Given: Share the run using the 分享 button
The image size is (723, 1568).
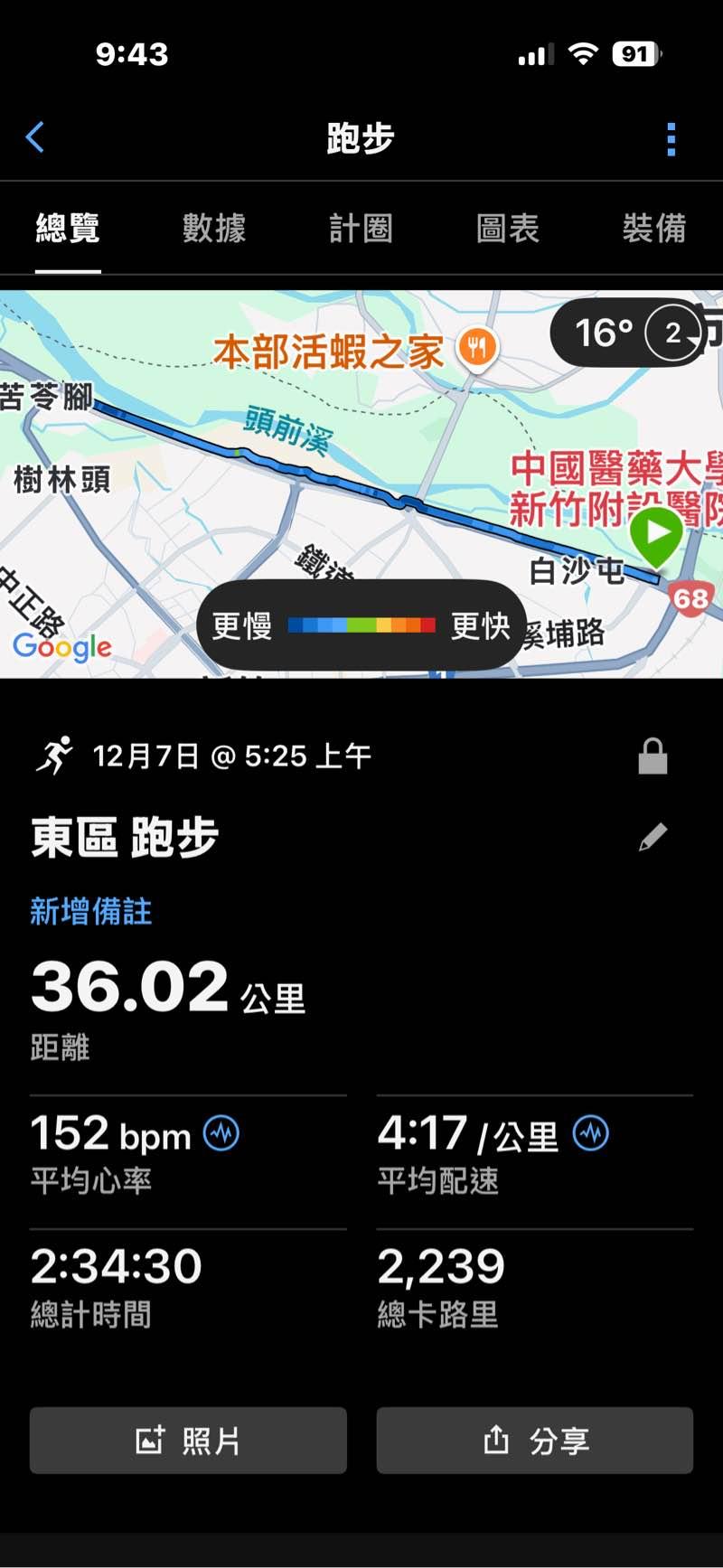Looking at the screenshot, I should click(535, 1441).
